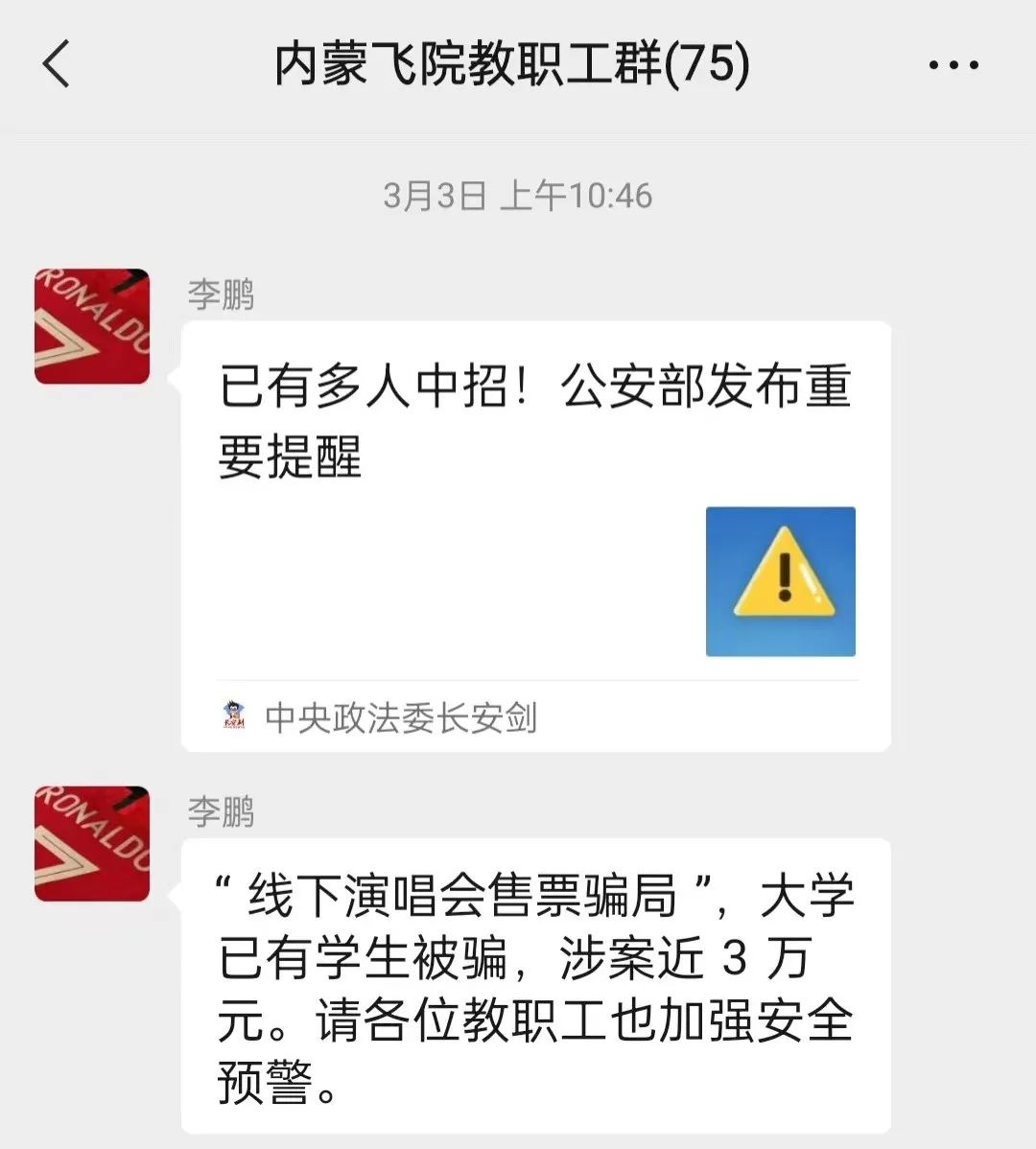Click the article preview image in the shared card

click(780, 580)
